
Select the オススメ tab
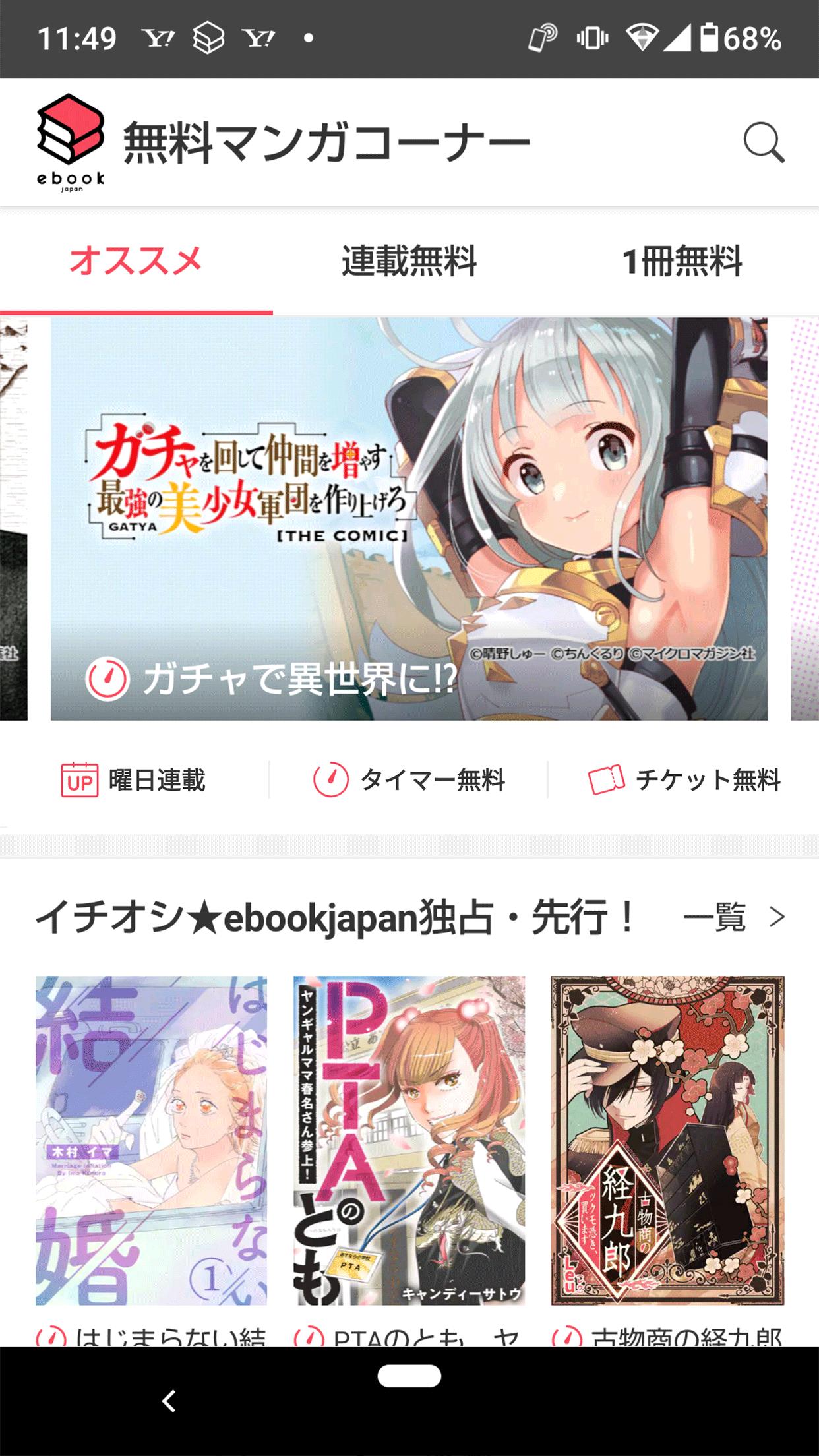point(136,261)
